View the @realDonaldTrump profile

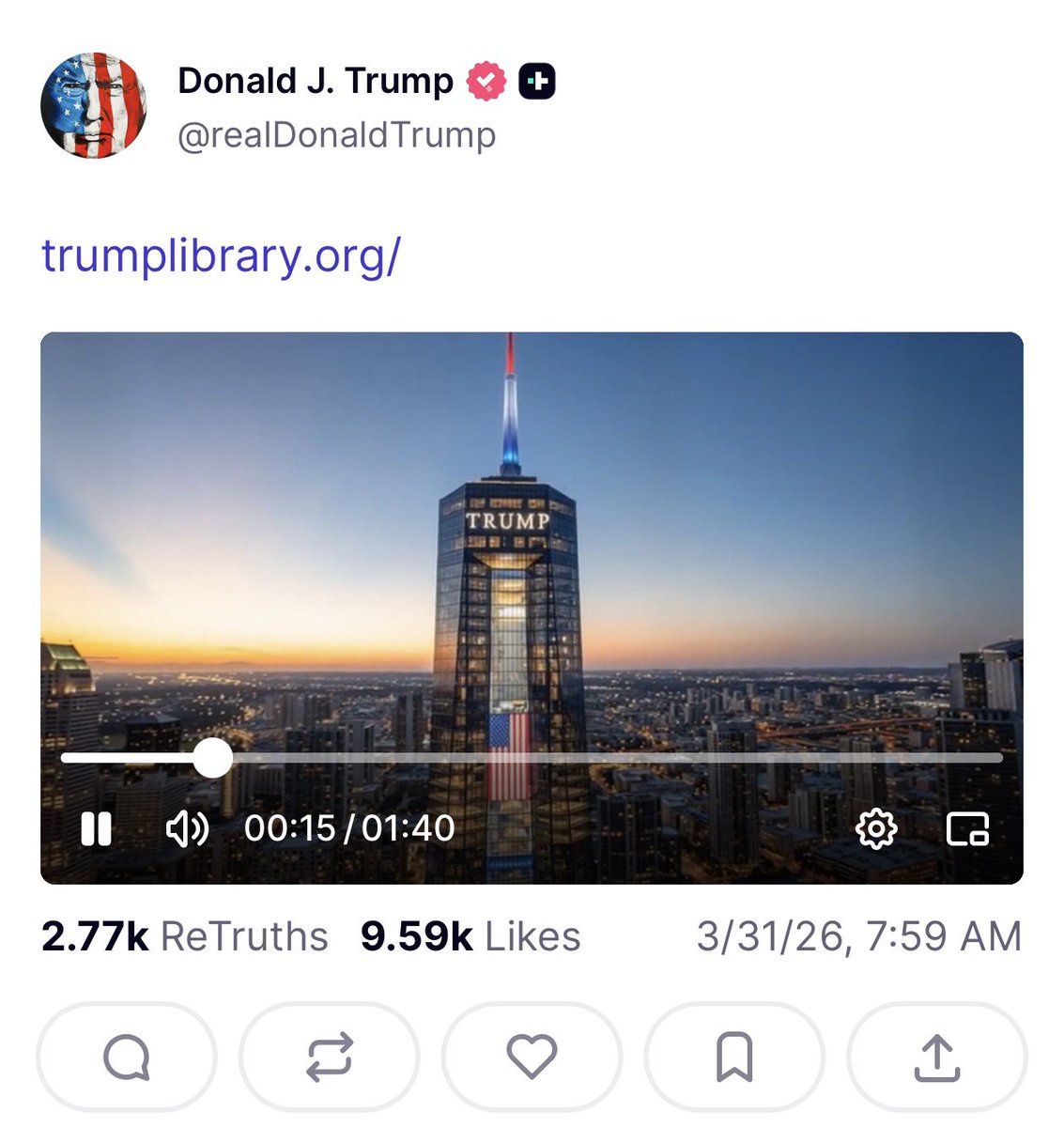[x=336, y=135]
